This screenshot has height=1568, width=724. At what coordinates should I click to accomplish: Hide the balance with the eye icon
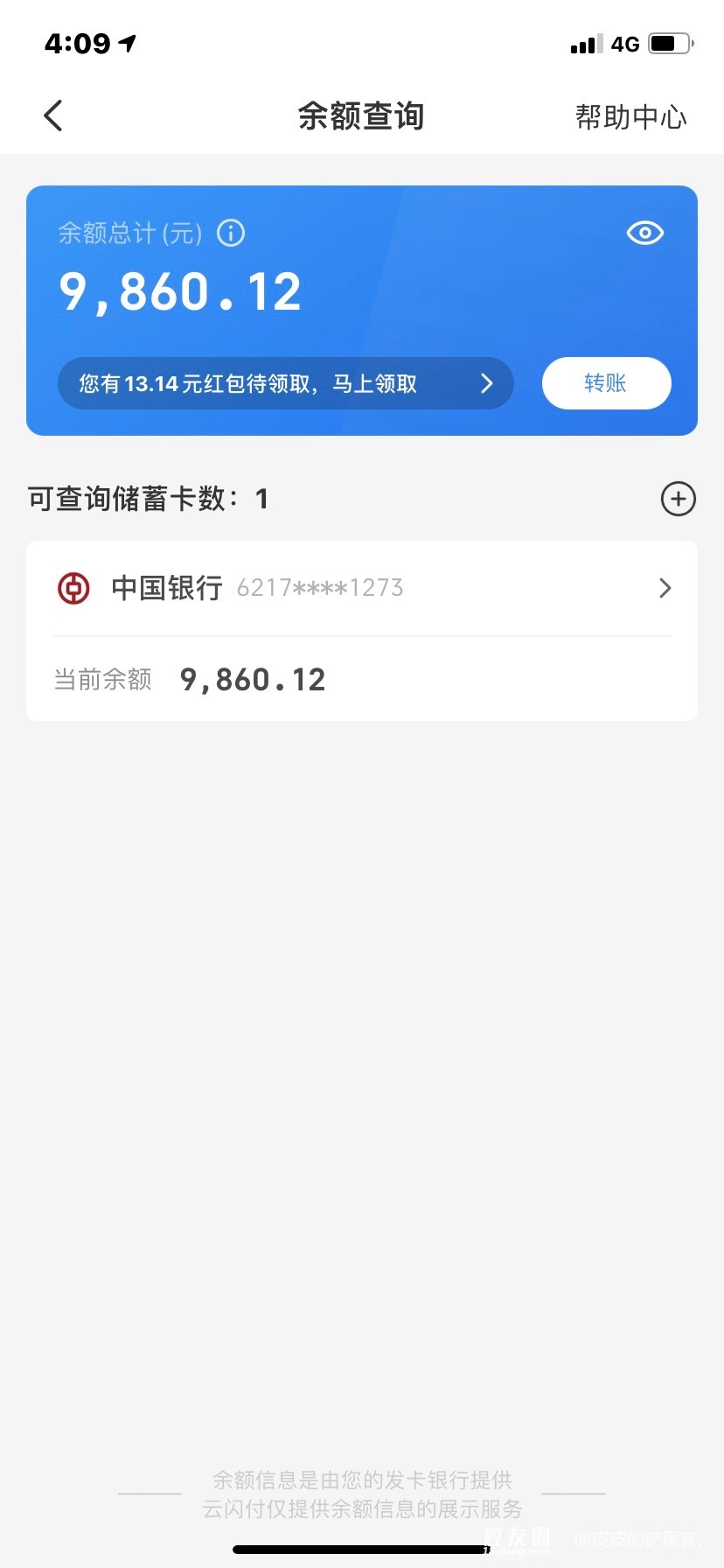[x=645, y=233]
